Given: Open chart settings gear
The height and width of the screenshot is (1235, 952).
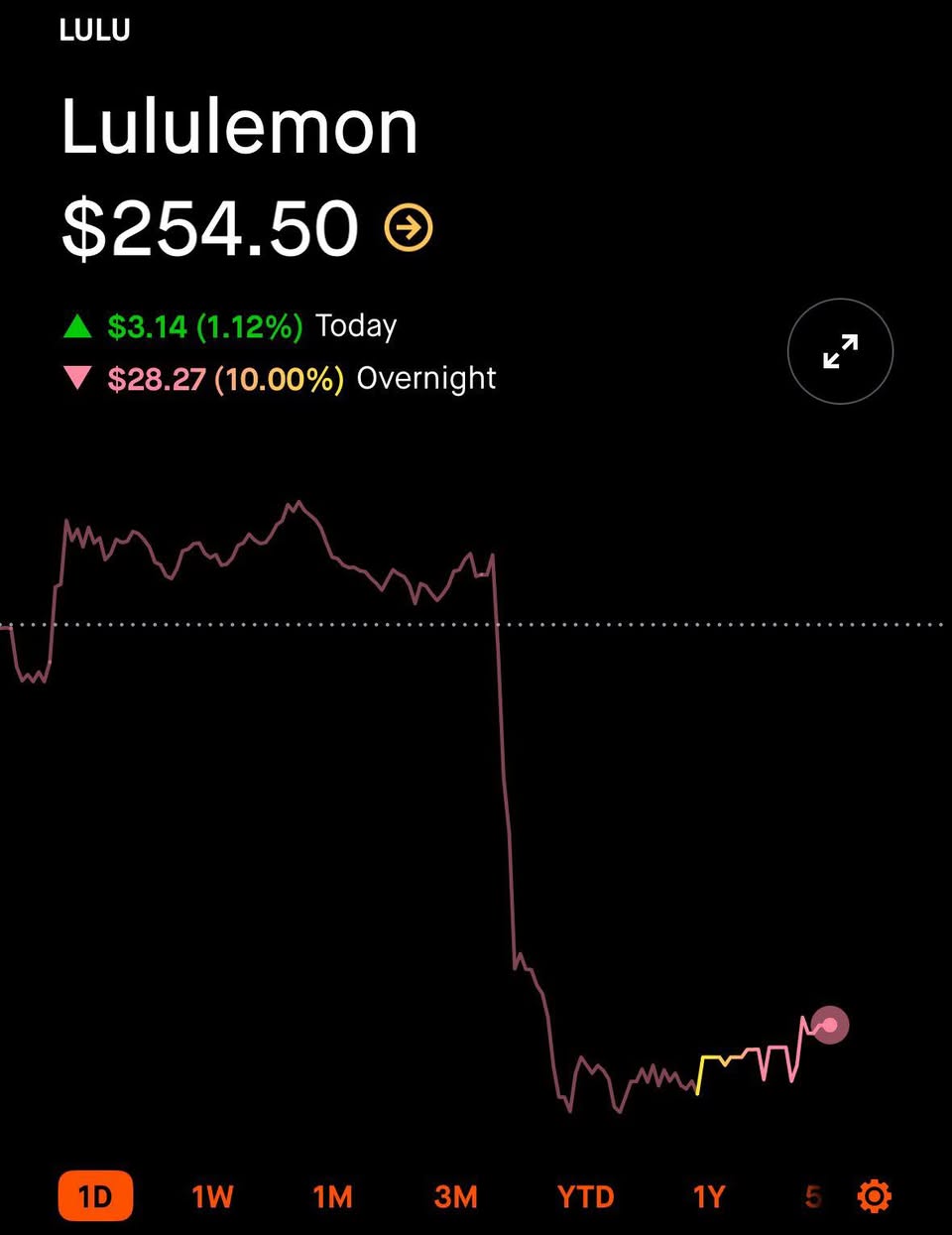Looking at the screenshot, I should click(874, 1196).
